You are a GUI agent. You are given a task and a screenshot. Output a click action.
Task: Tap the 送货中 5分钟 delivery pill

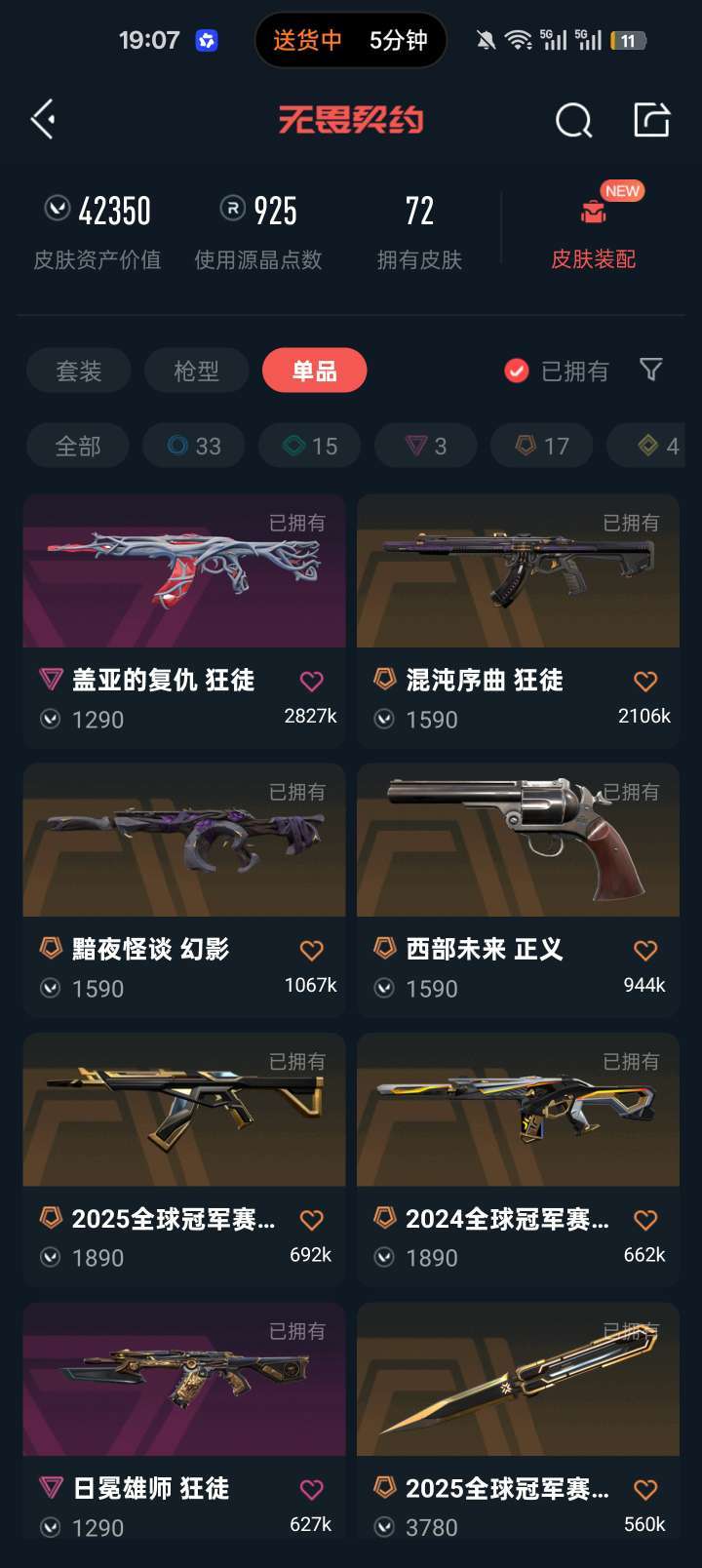point(349,40)
